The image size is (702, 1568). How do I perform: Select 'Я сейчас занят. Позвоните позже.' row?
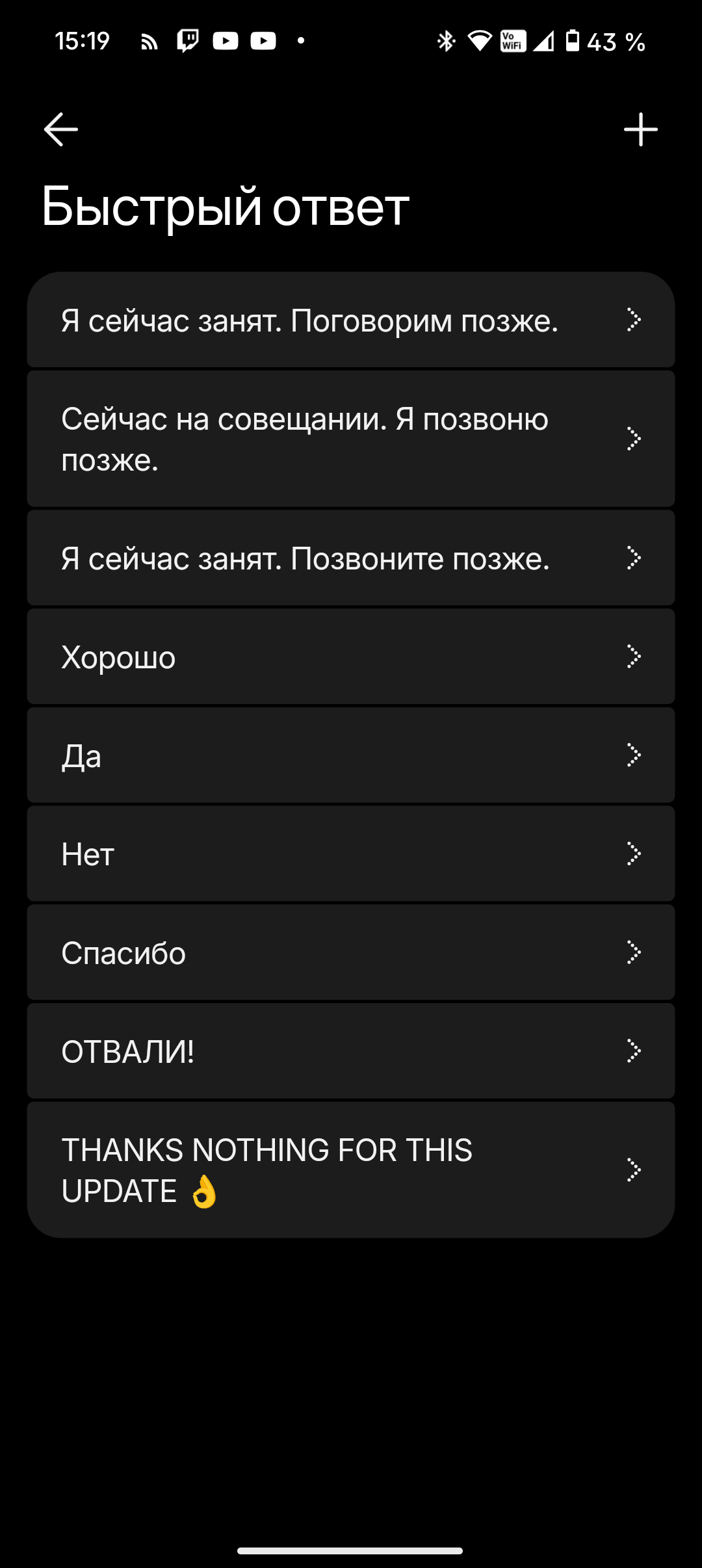click(351, 558)
